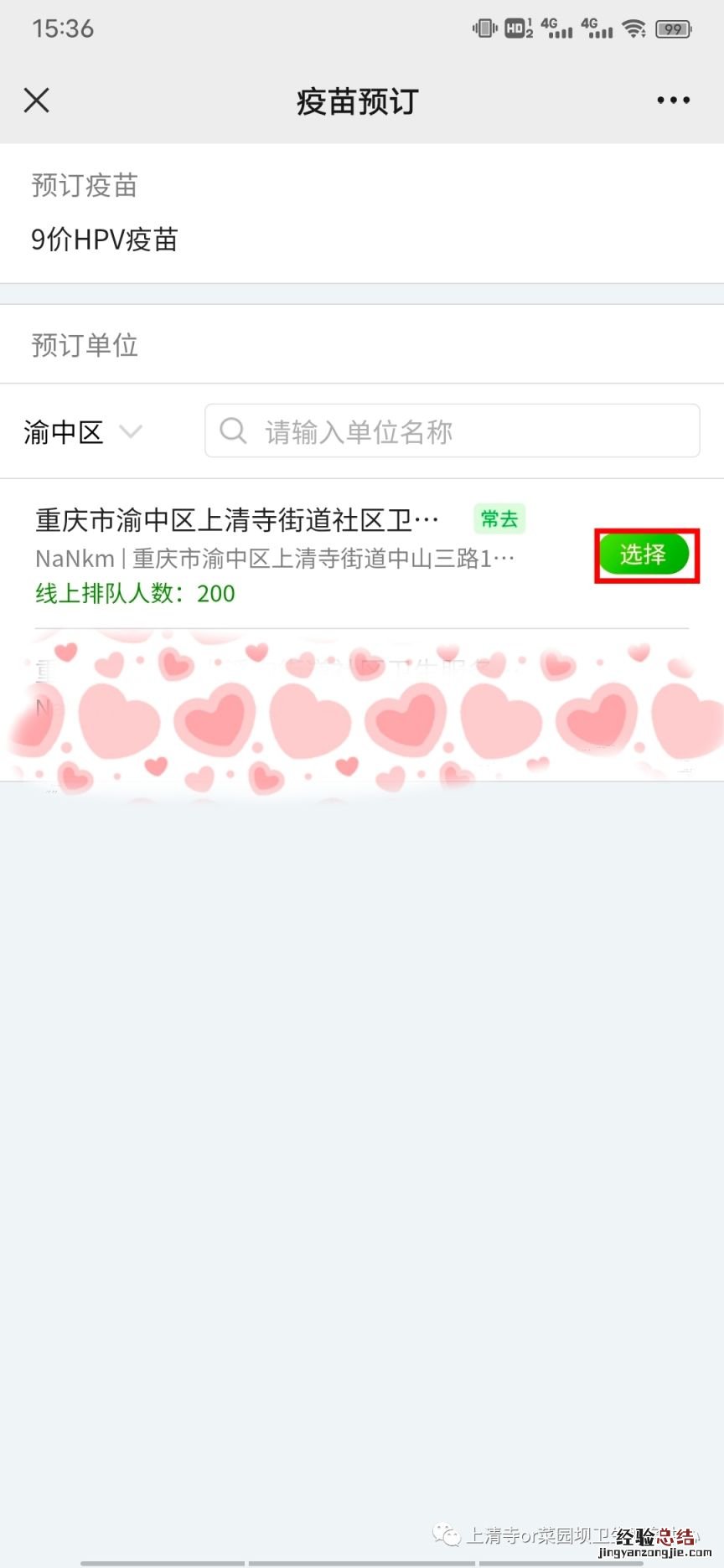The height and width of the screenshot is (1568, 724).
Task: Close the 疫苗预订 page
Action: pos(37,101)
